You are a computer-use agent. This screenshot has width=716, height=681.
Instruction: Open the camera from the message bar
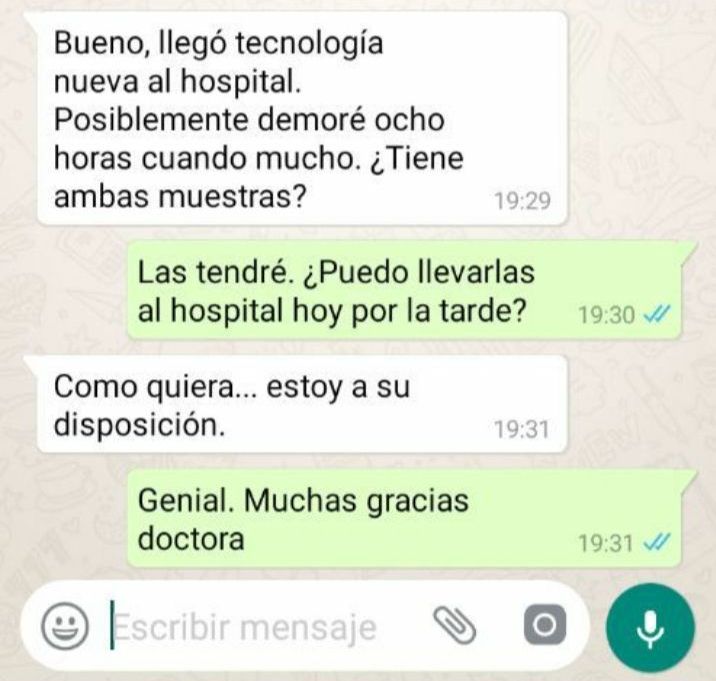tap(544, 627)
